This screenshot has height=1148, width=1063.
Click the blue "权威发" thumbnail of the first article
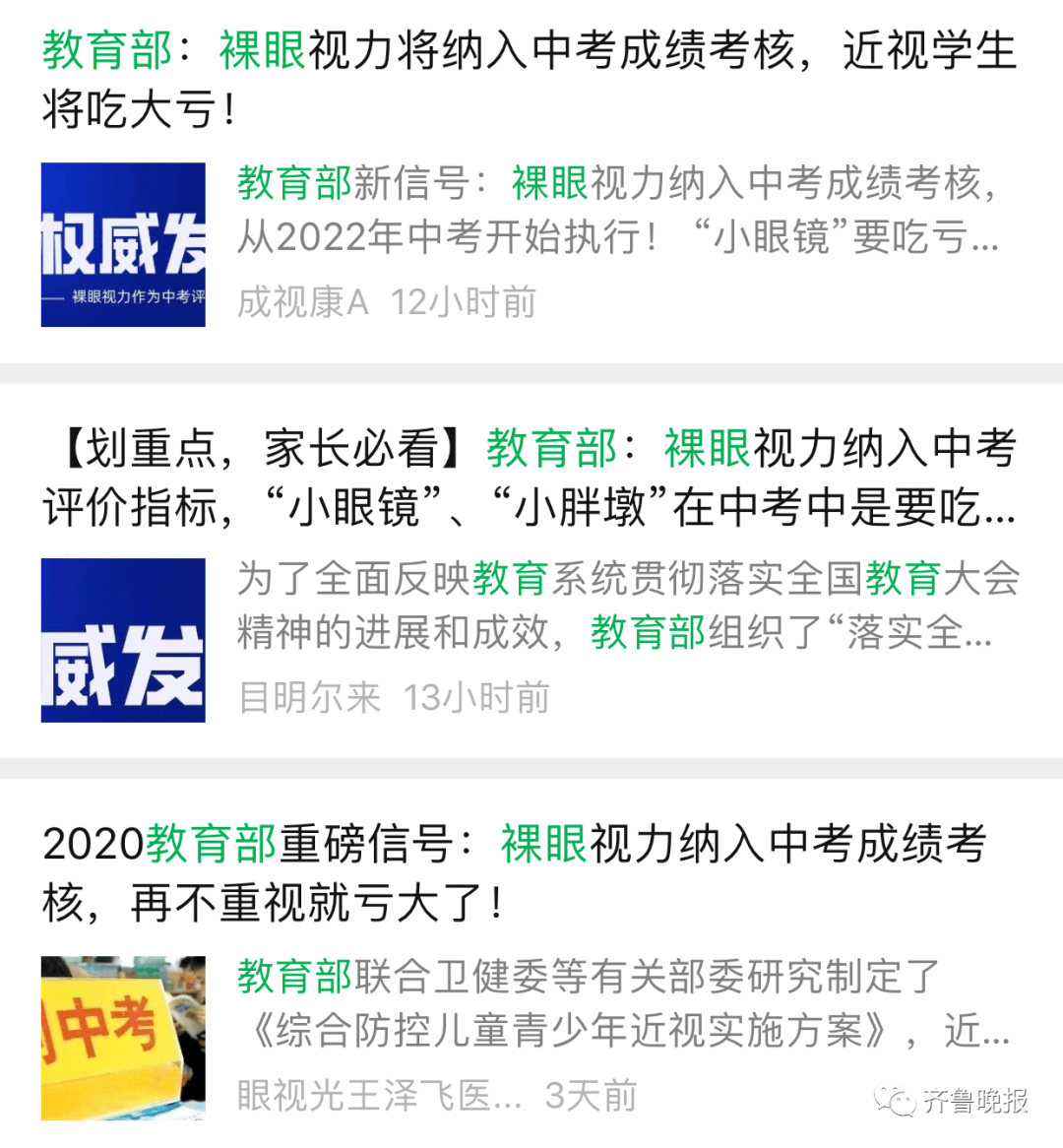tap(122, 244)
